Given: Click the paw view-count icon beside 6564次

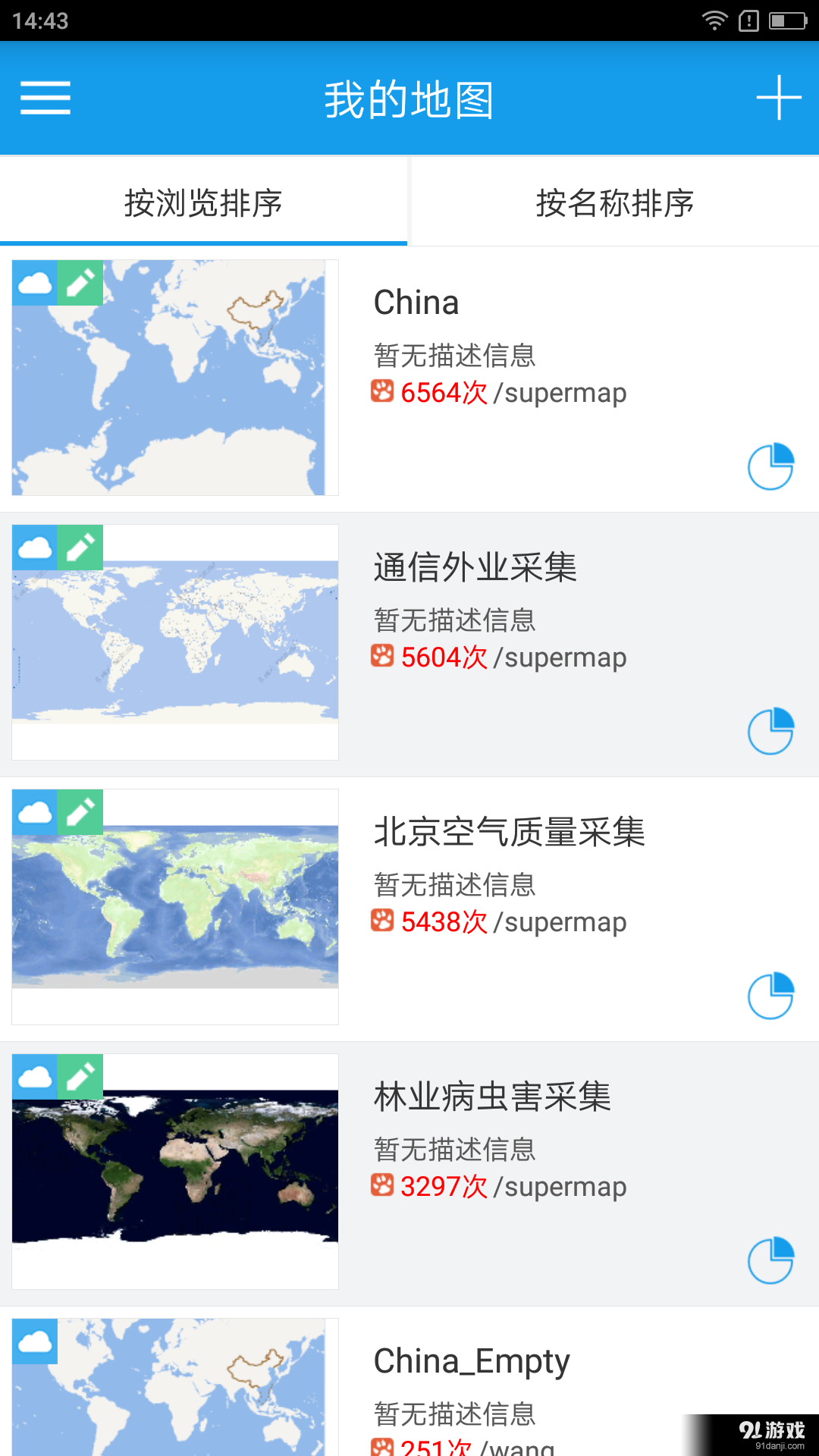Looking at the screenshot, I should [x=383, y=392].
